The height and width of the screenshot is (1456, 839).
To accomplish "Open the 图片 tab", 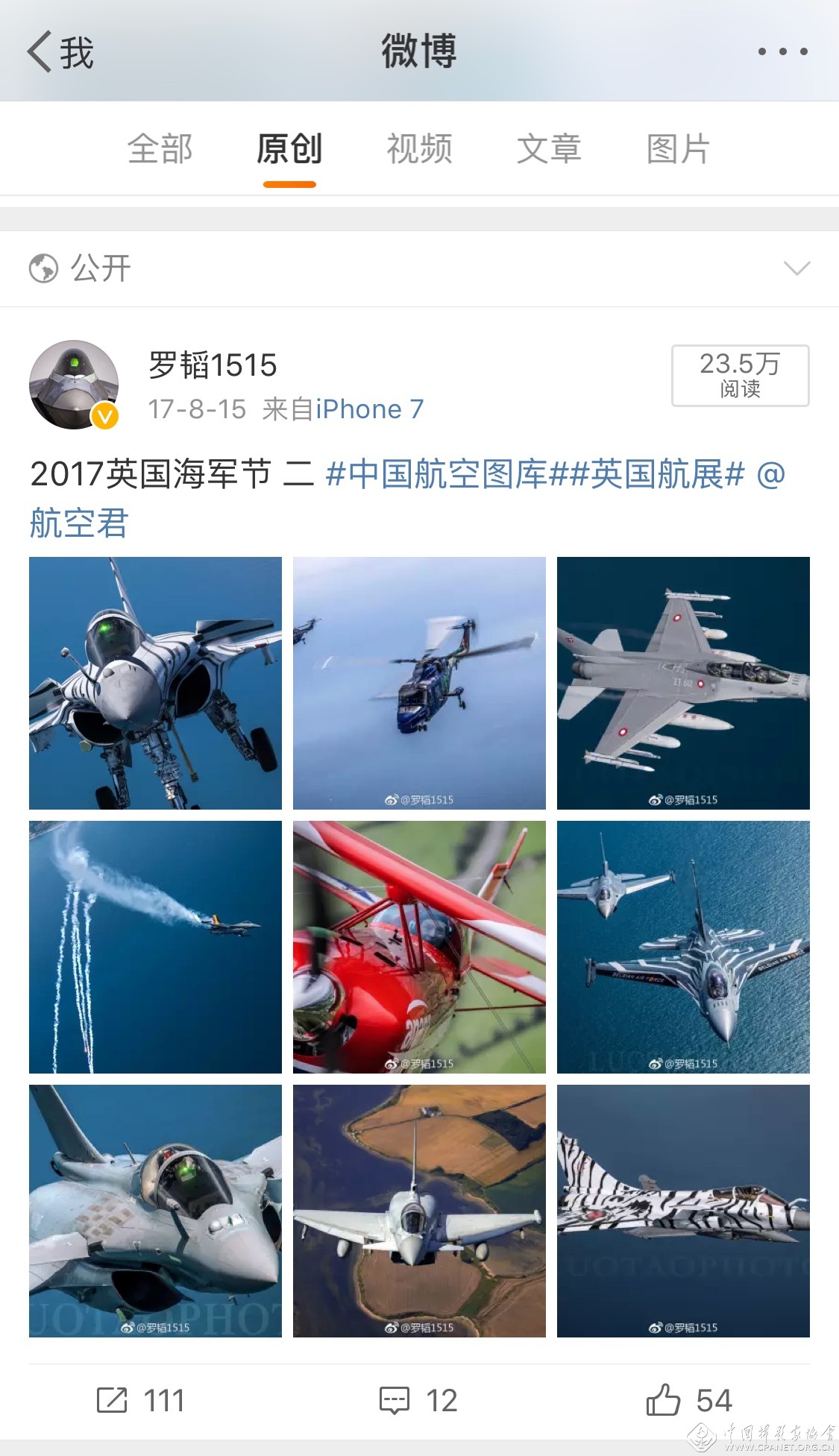I will pos(678,148).
